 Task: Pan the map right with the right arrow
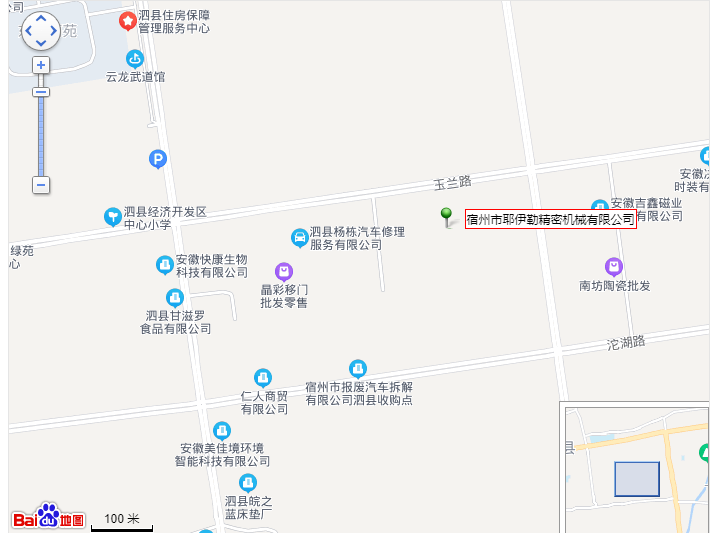point(54,31)
